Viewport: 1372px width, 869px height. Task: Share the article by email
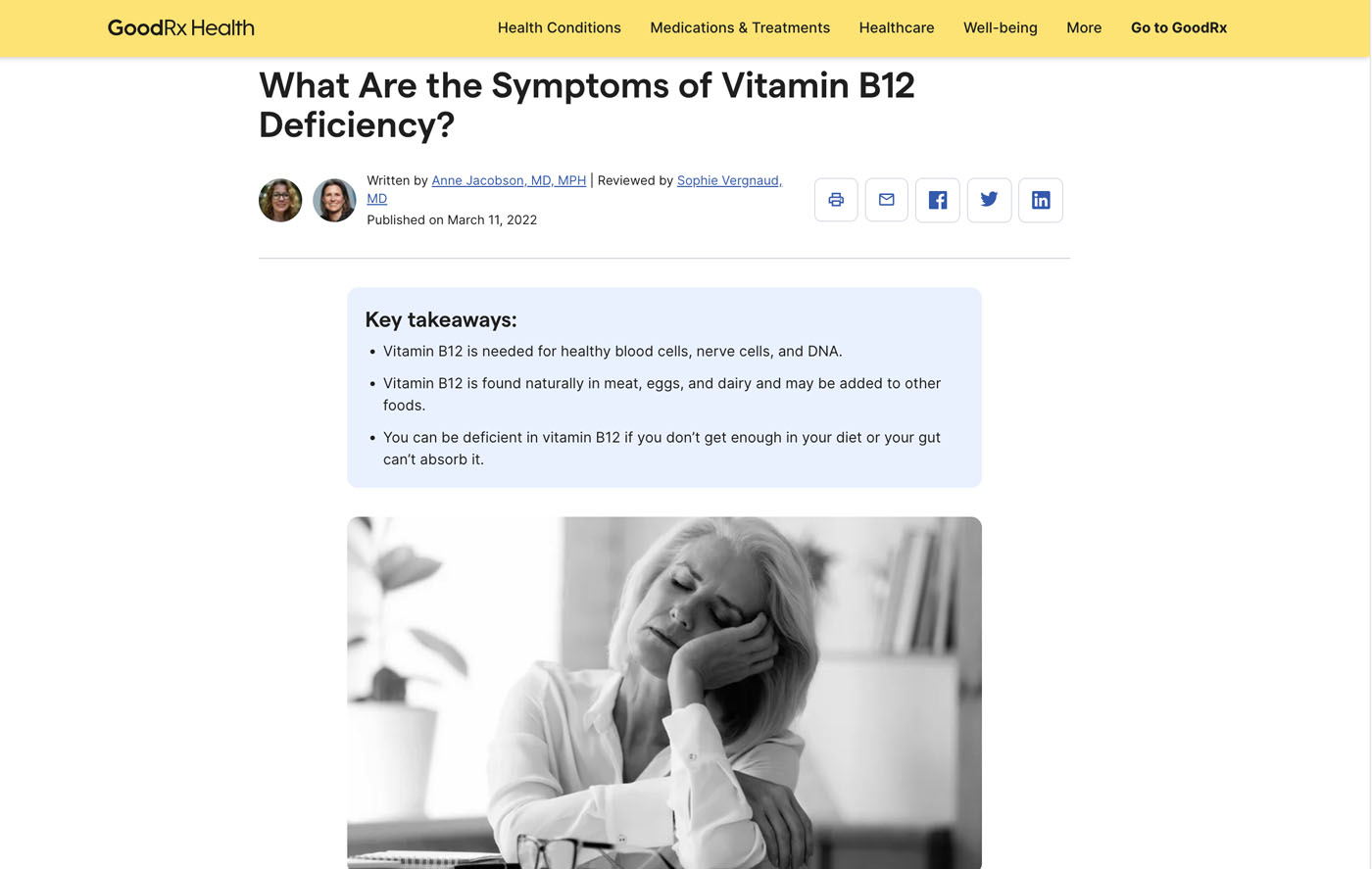tap(887, 200)
